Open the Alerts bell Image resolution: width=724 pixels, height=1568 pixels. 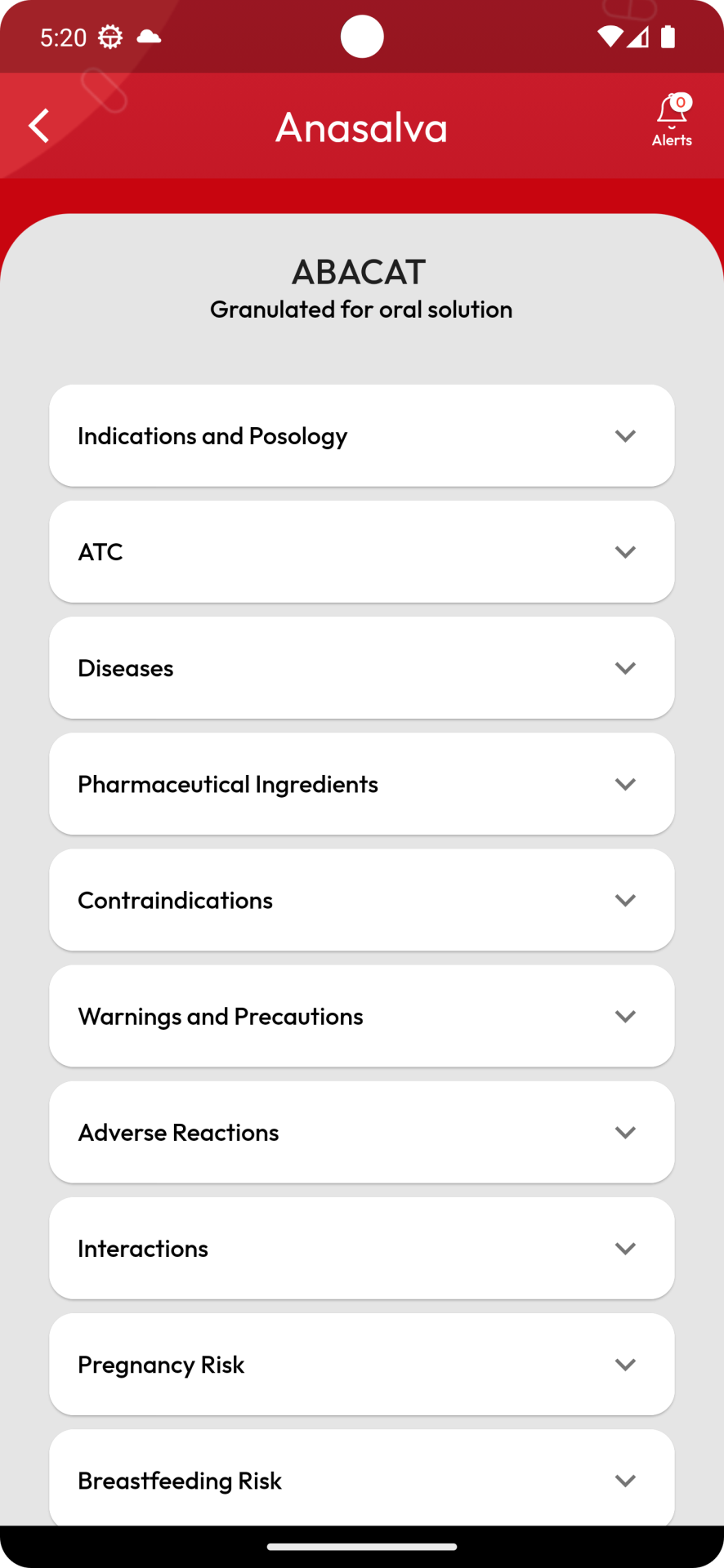click(672, 120)
